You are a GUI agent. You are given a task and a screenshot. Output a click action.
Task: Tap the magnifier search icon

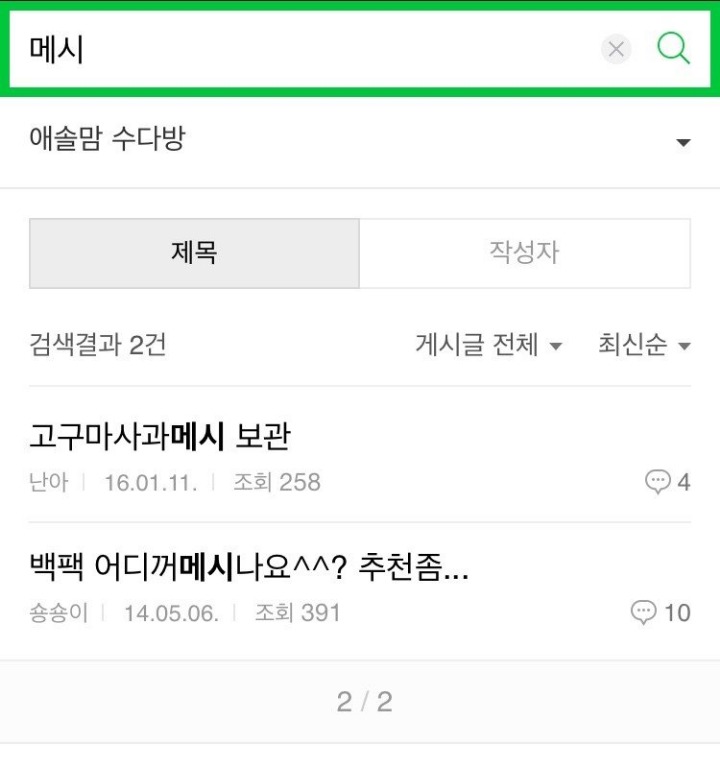(673, 48)
